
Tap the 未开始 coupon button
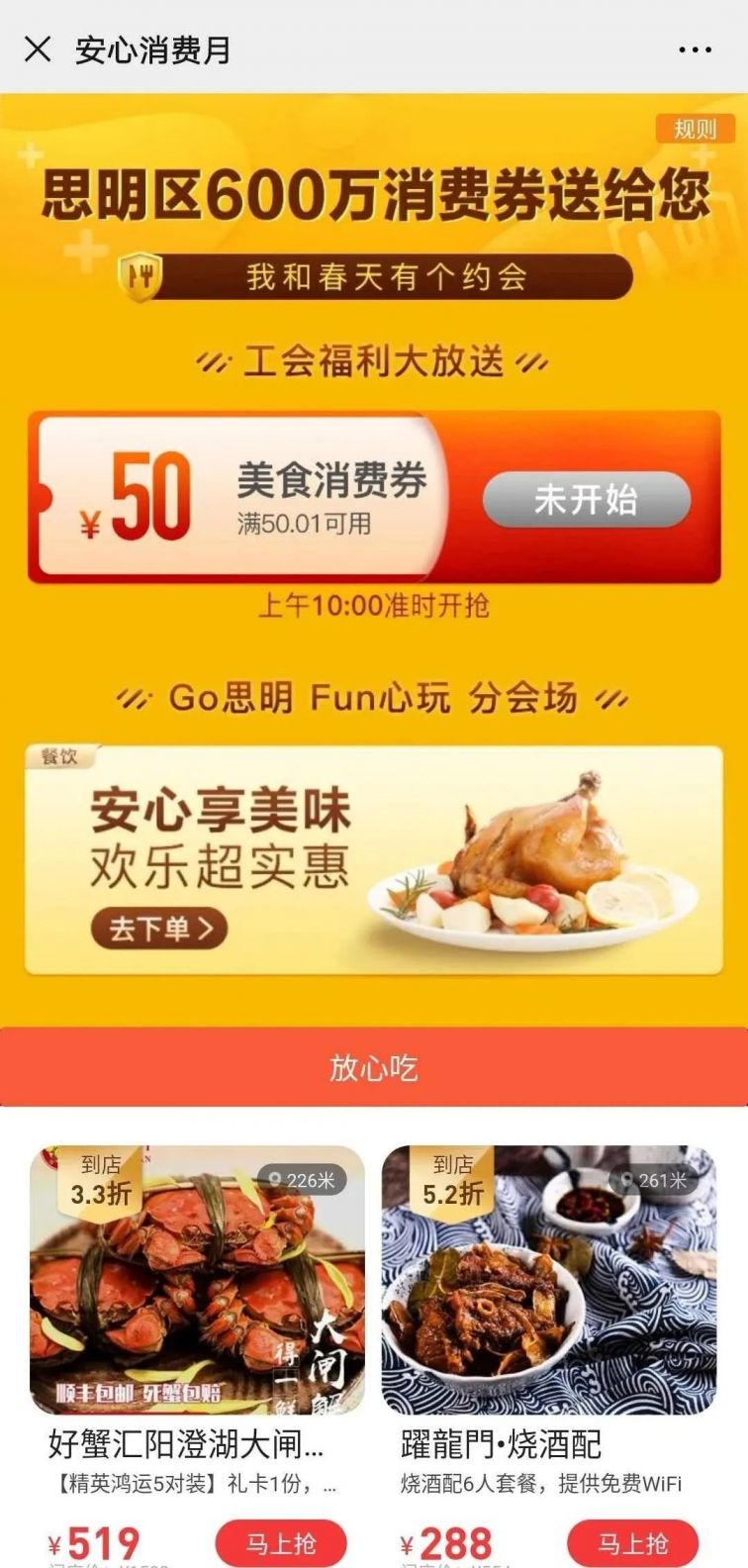pyautogui.click(x=586, y=500)
